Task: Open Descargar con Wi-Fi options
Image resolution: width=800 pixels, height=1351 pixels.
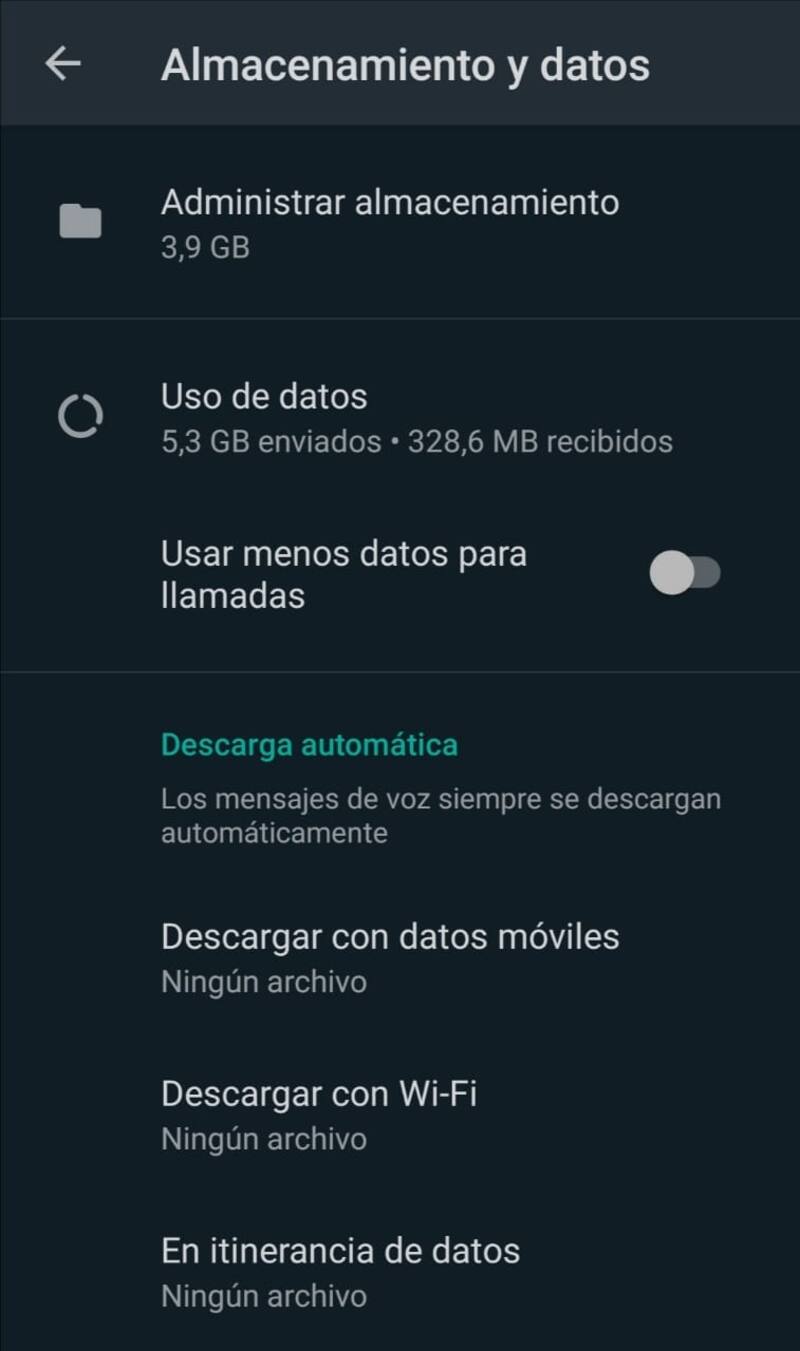Action: 319,1114
